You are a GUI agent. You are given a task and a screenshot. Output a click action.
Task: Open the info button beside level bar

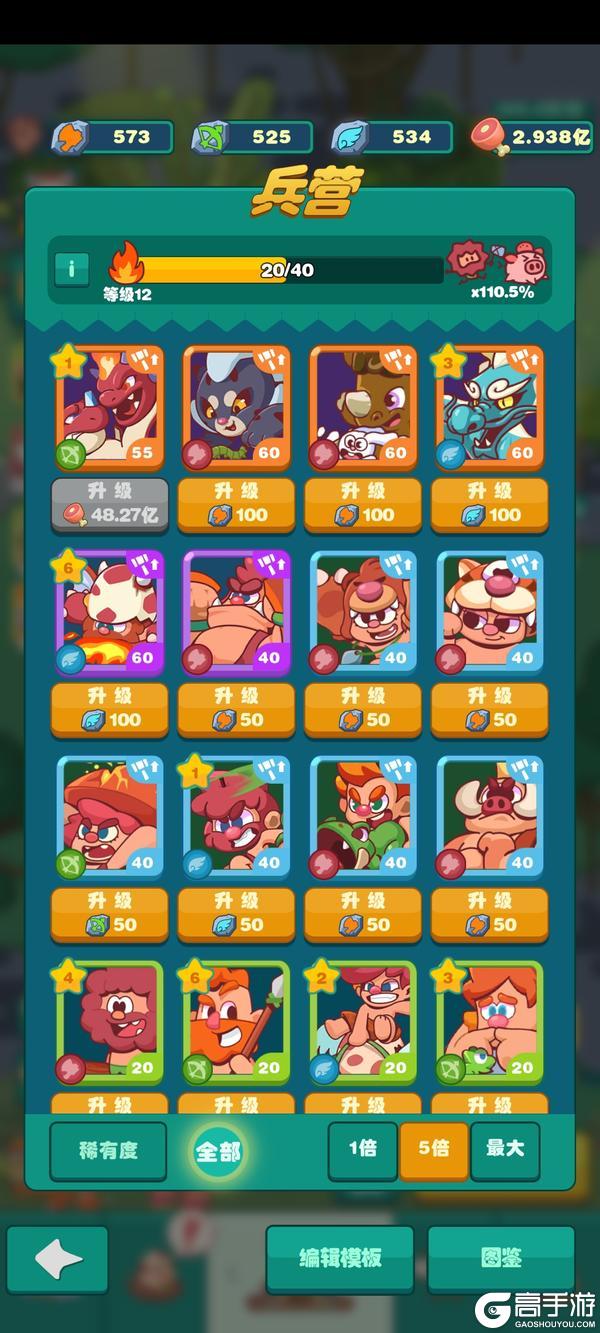[x=71, y=268]
